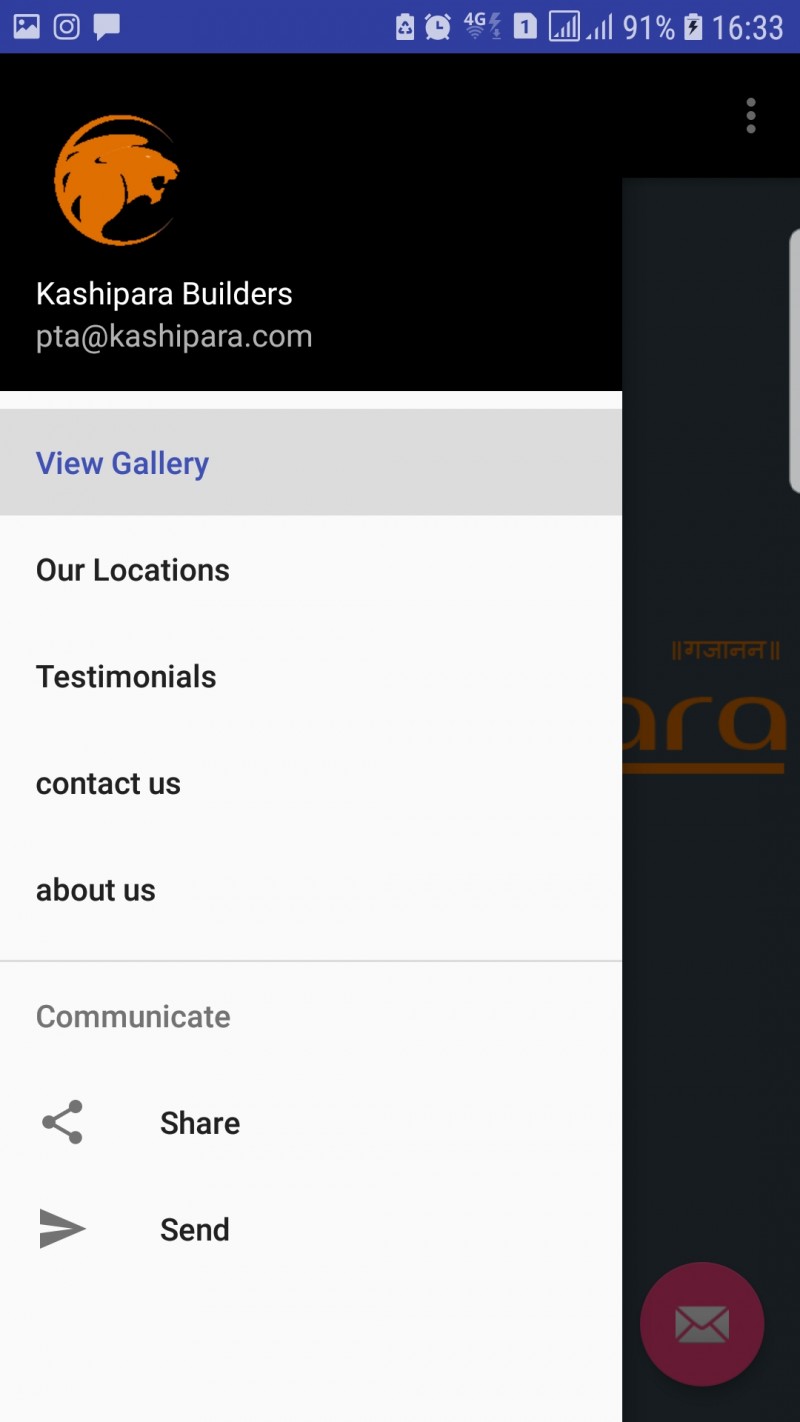Open the View Gallery menu item
This screenshot has height=1422, width=800.
click(x=311, y=463)
